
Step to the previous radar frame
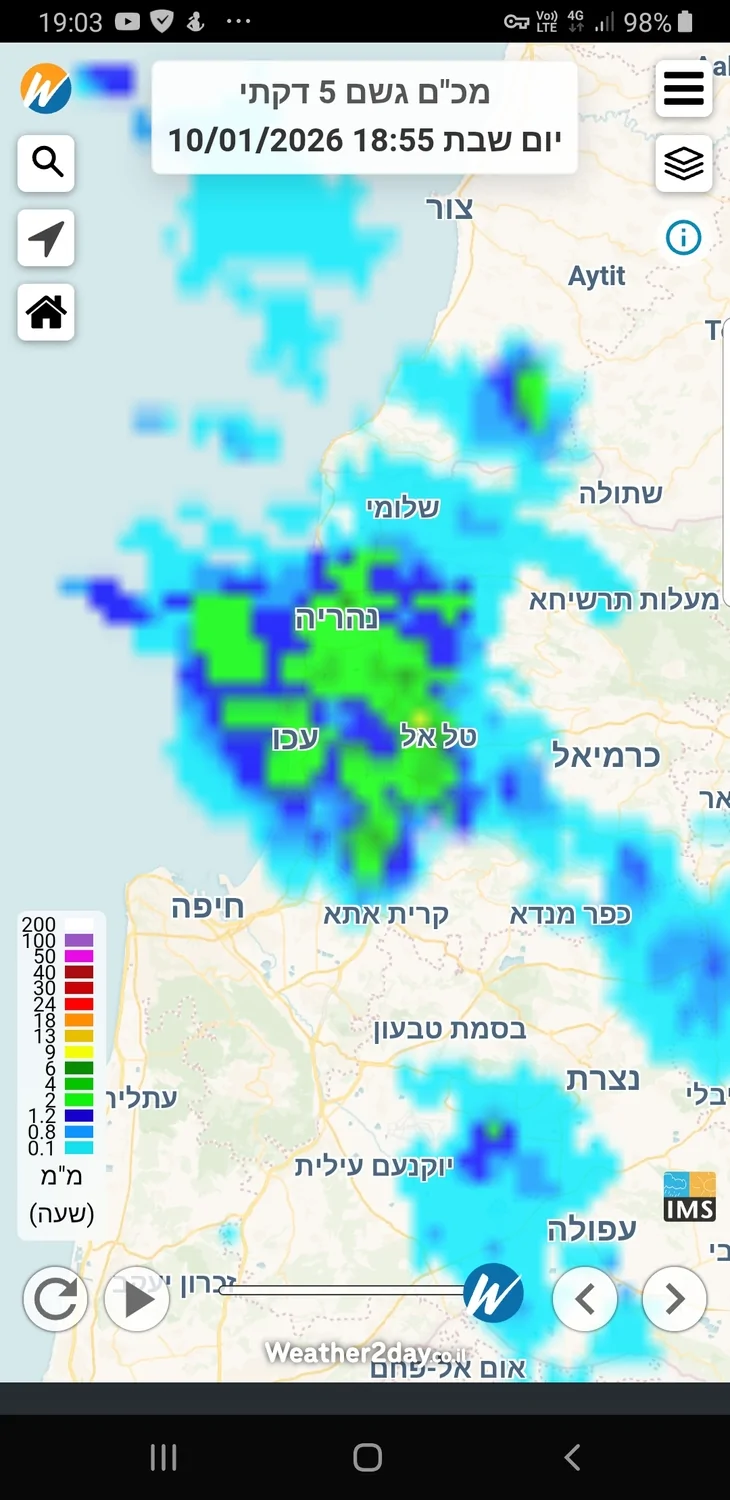tap(585, 1299)
